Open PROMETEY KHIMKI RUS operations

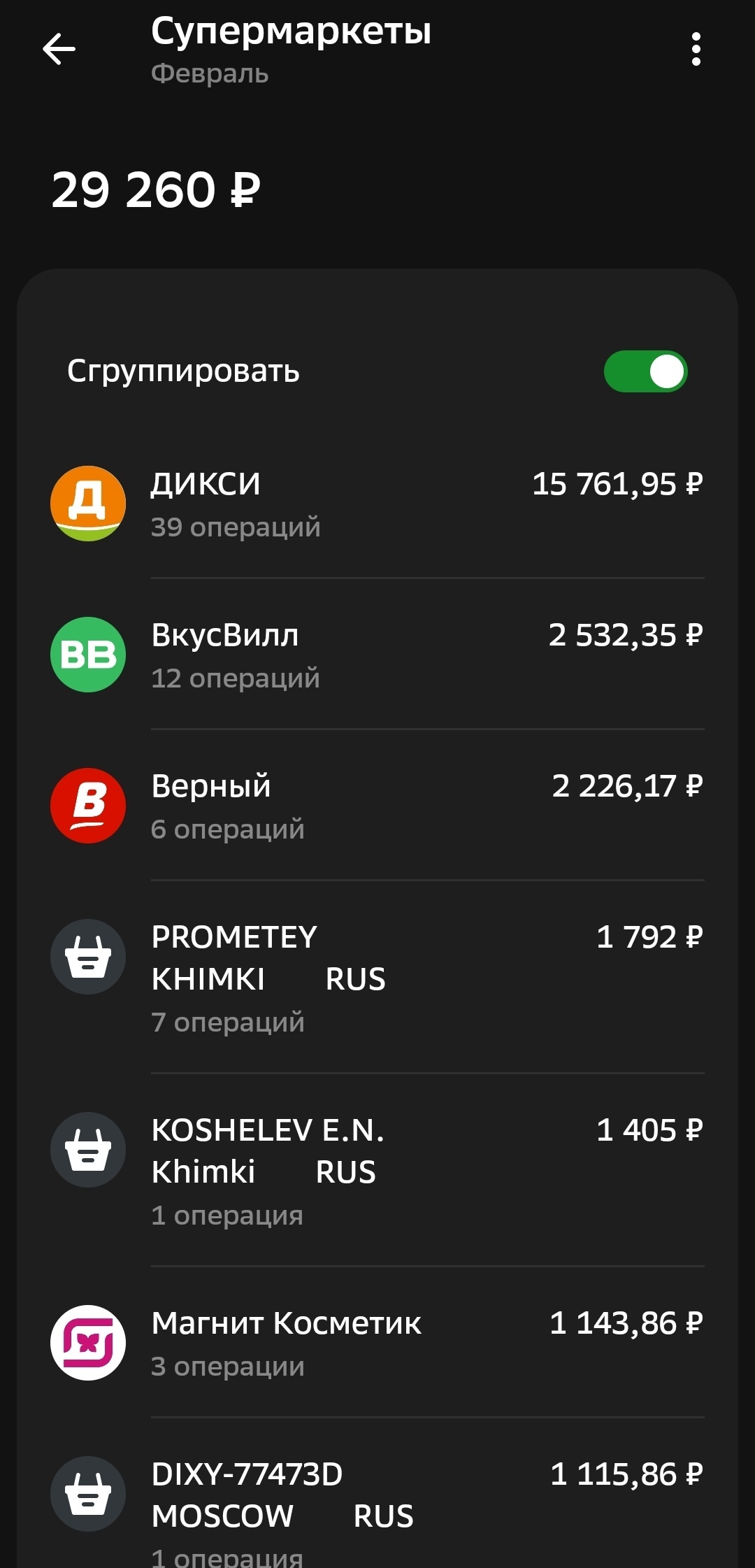pos(377,978)
